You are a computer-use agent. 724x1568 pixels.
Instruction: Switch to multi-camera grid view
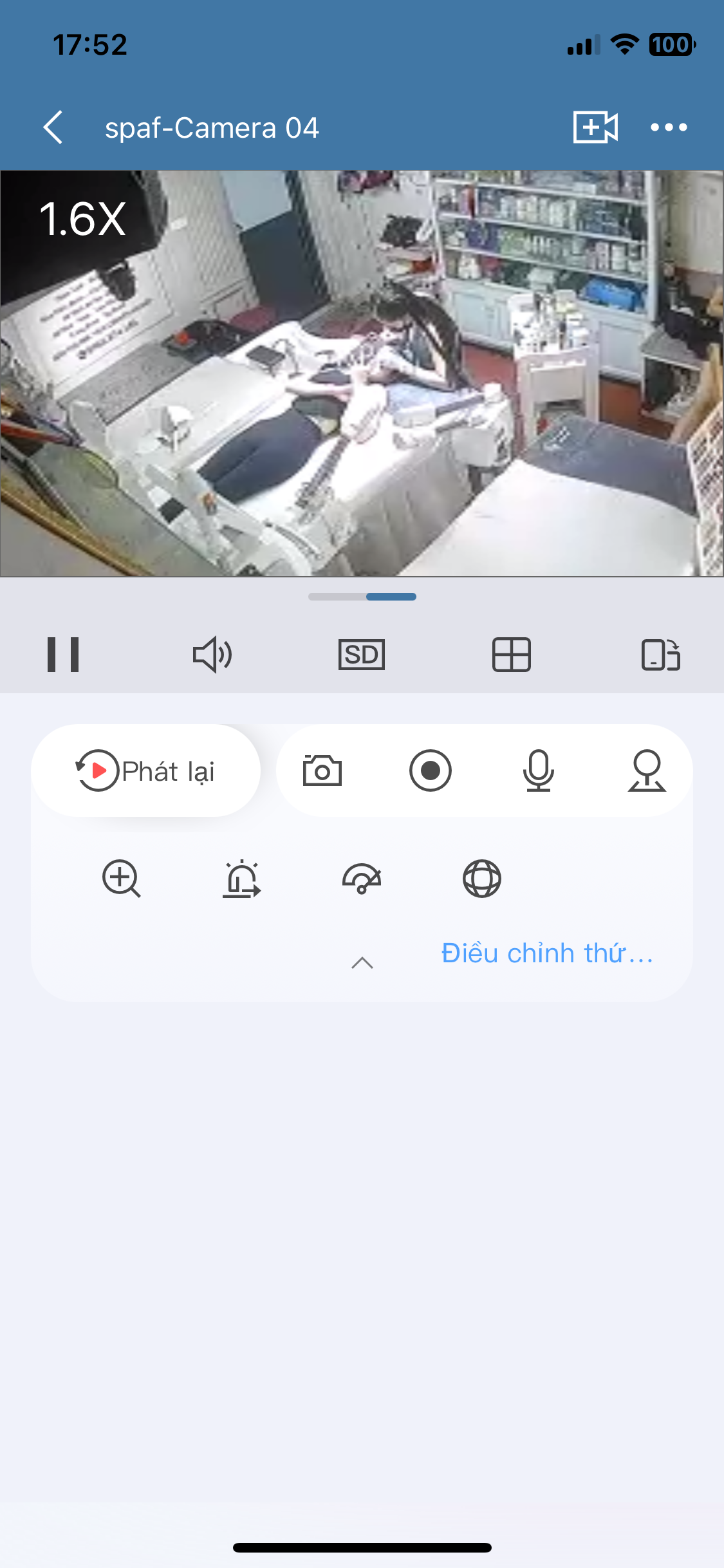(x=511, y=655)
